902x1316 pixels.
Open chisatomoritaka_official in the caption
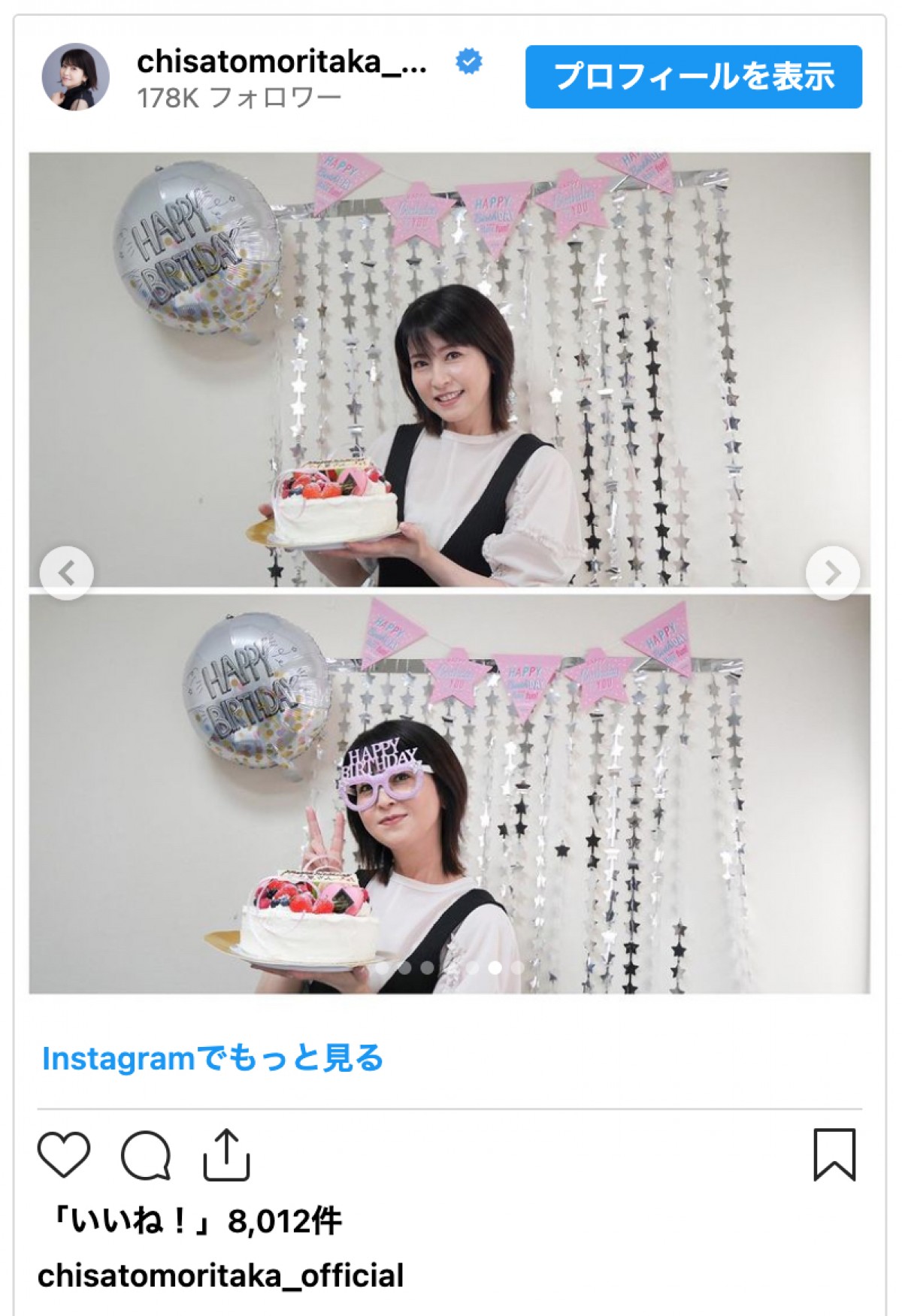220,1276
